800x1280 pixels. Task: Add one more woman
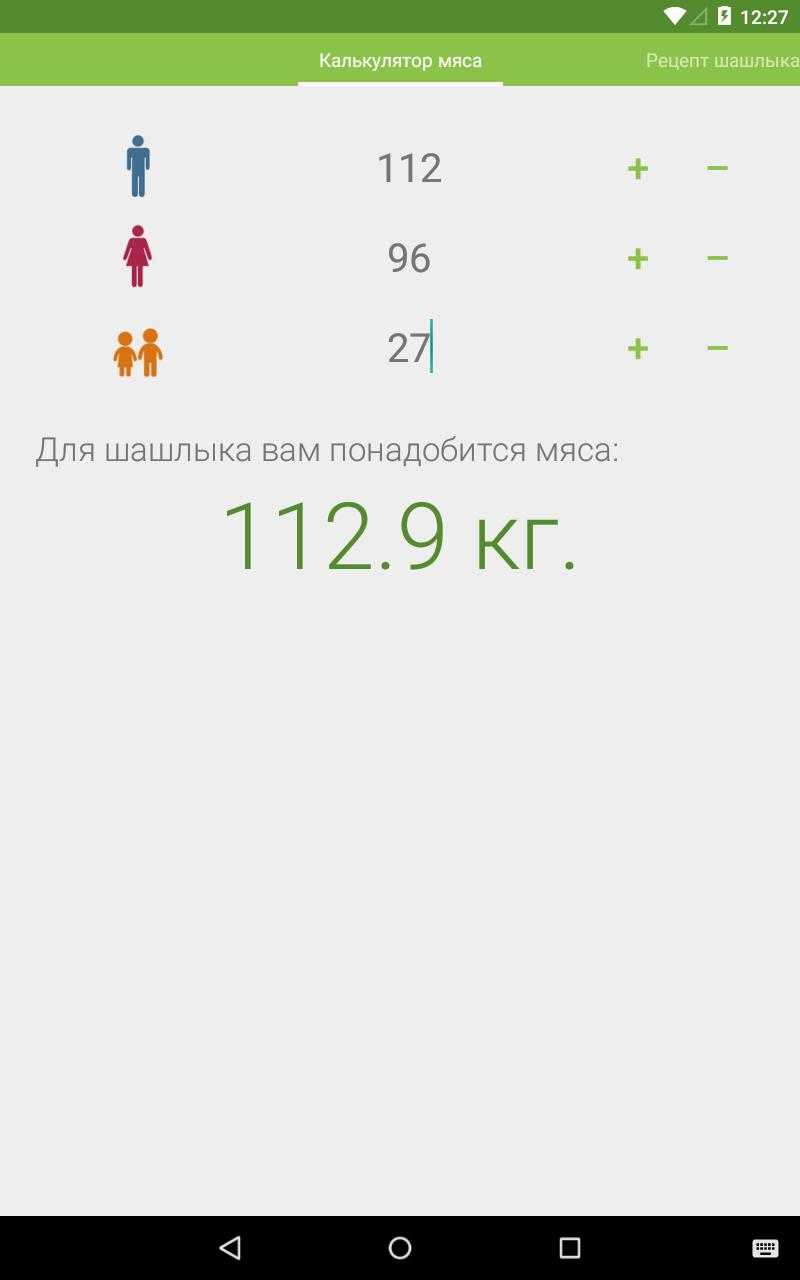click(x=638, y=259)
